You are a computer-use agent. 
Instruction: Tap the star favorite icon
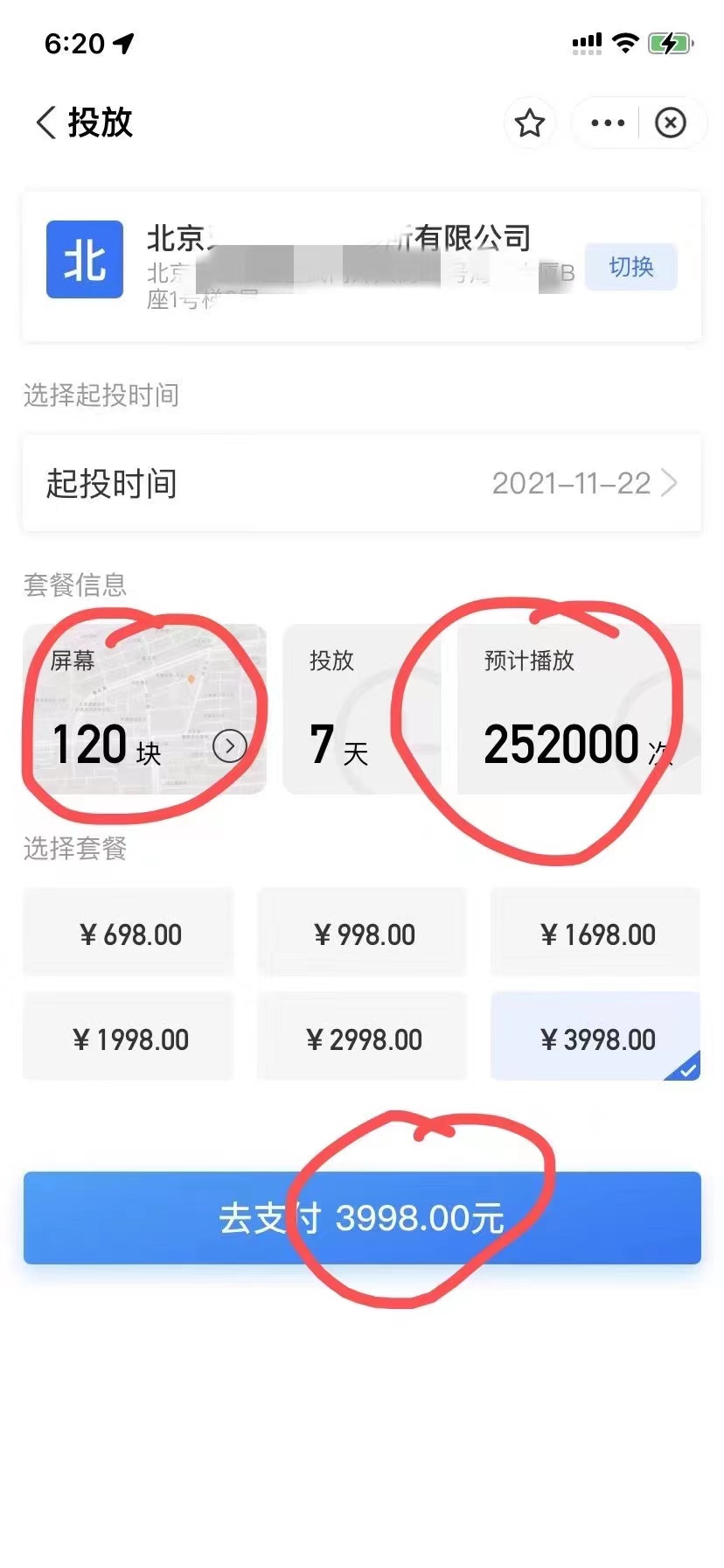[529, 123]
